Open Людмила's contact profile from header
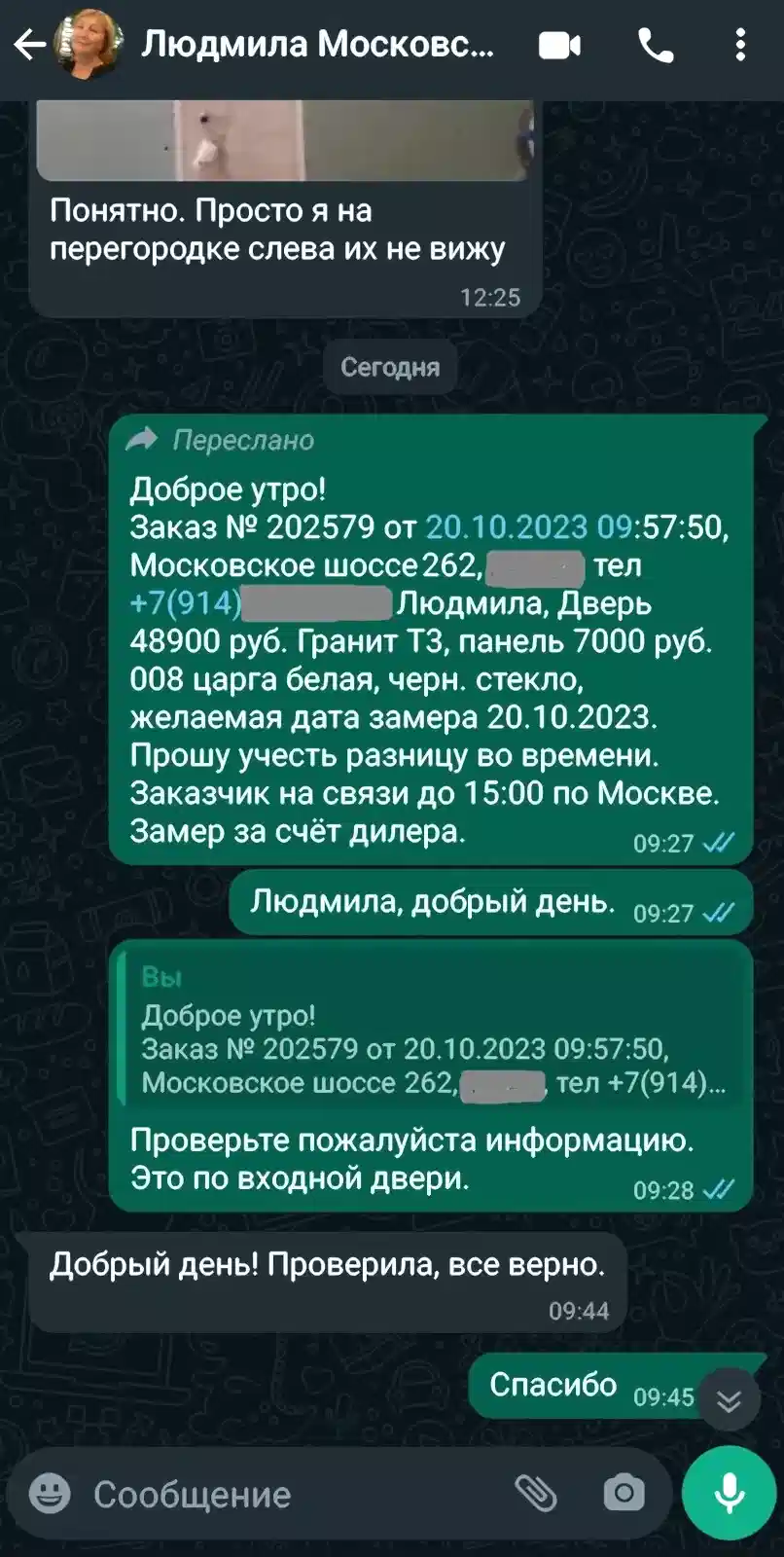Image resolution: width=784 pixels, height=1557 pixels. [317, 45]
